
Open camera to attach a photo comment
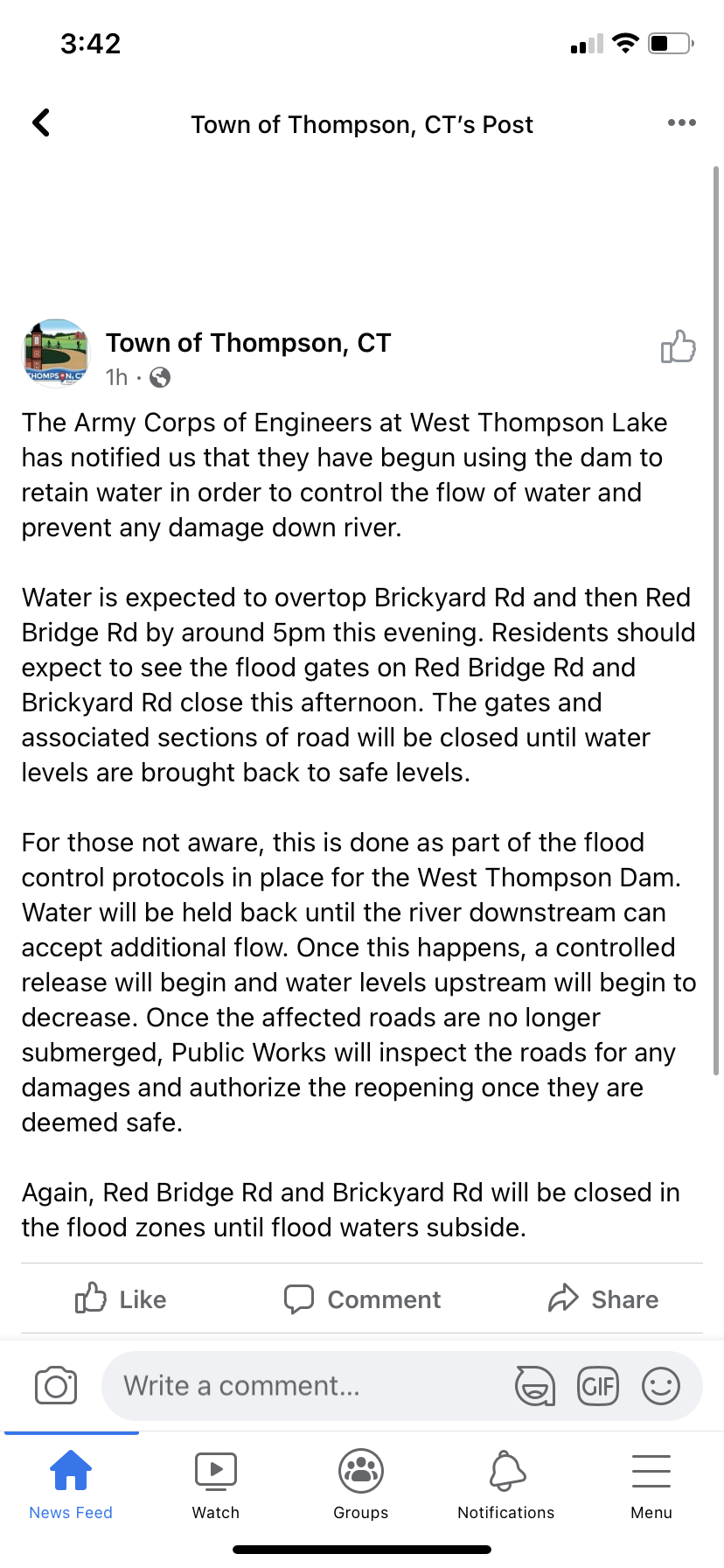click(56, 1386)
